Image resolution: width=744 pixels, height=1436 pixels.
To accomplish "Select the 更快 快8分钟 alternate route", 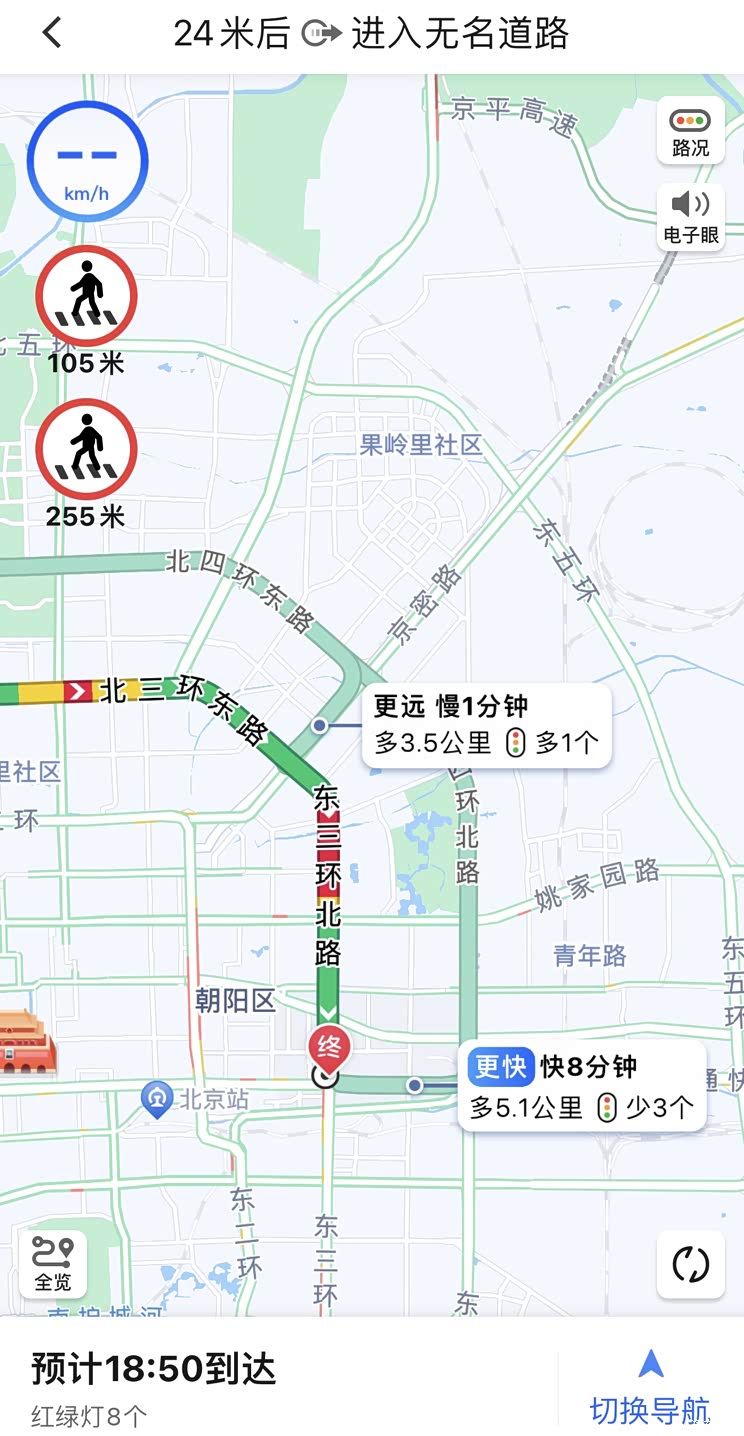I will 582,1086.
